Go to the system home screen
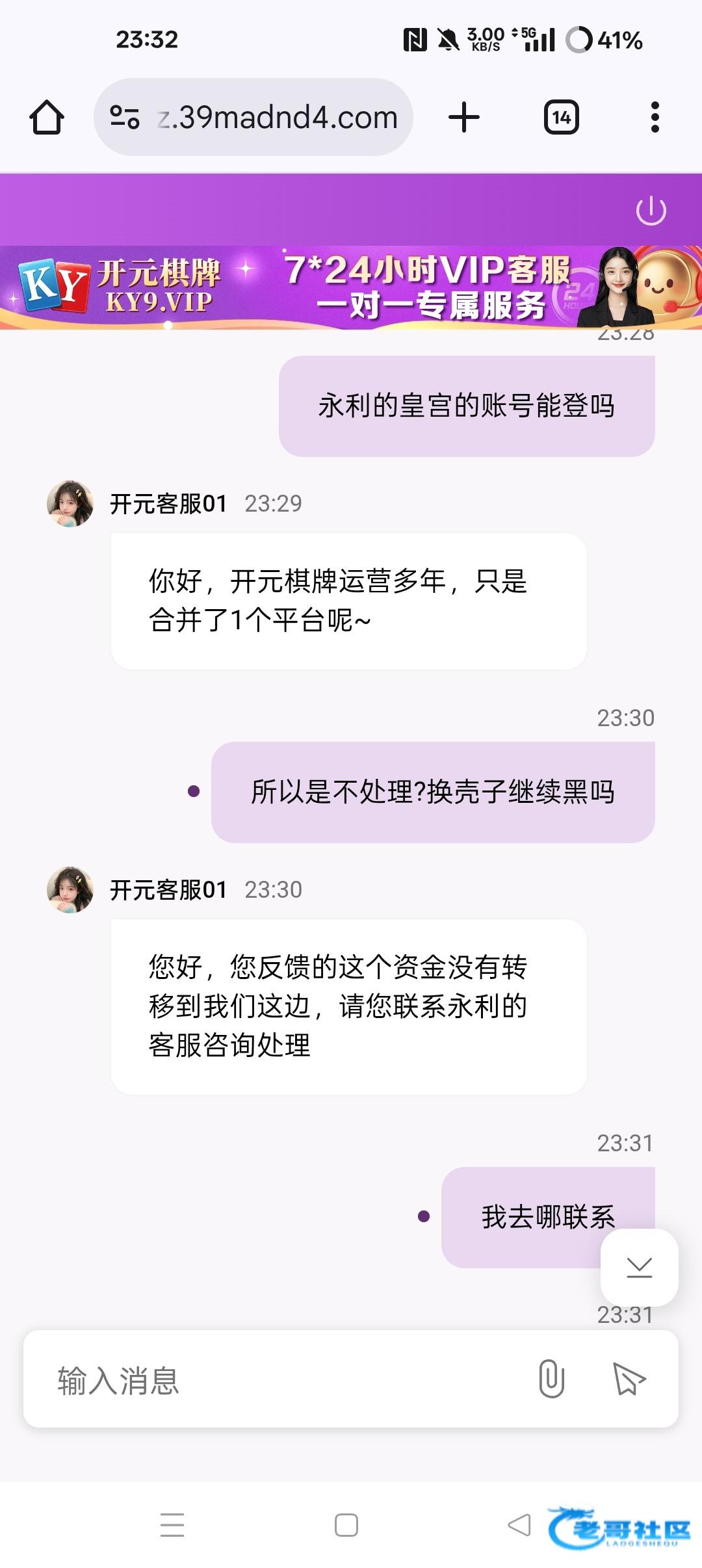This screenshot has width=702, height=1568. point(346,1524)
